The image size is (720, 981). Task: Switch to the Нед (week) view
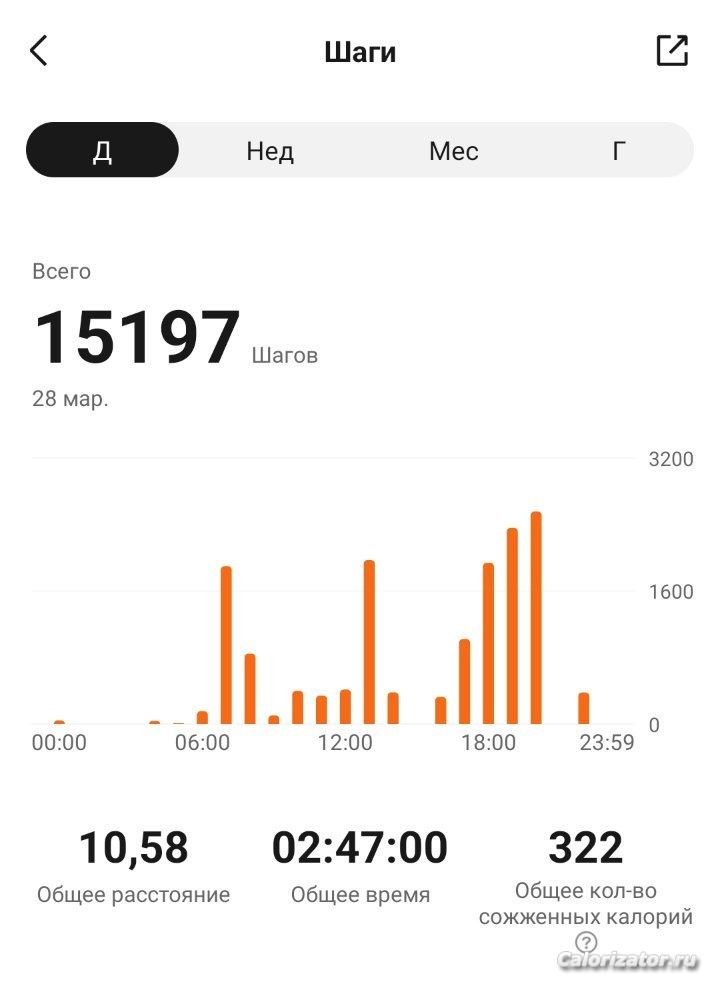click(x=270, y=151)
